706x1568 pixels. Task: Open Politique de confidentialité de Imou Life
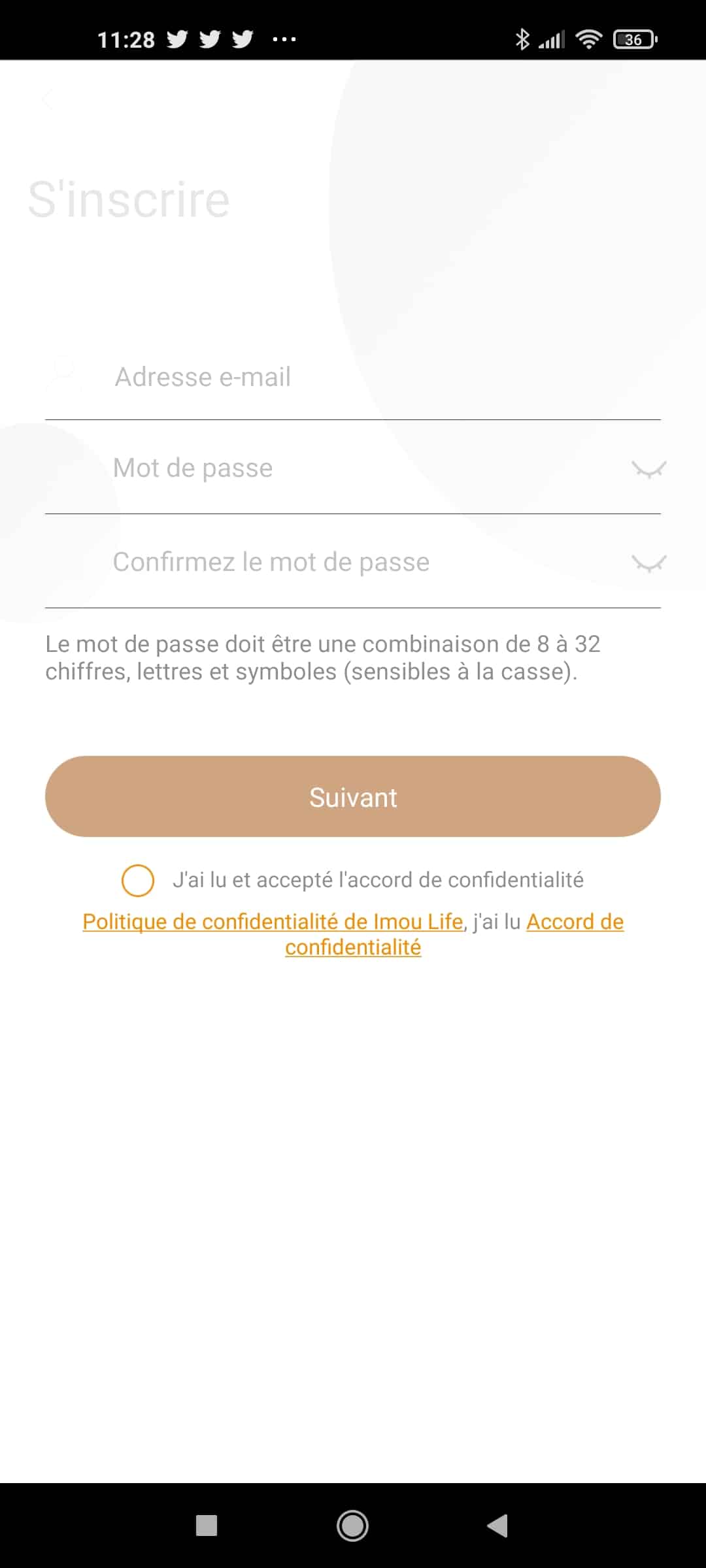pyautogui.click(x=273, y=921)
